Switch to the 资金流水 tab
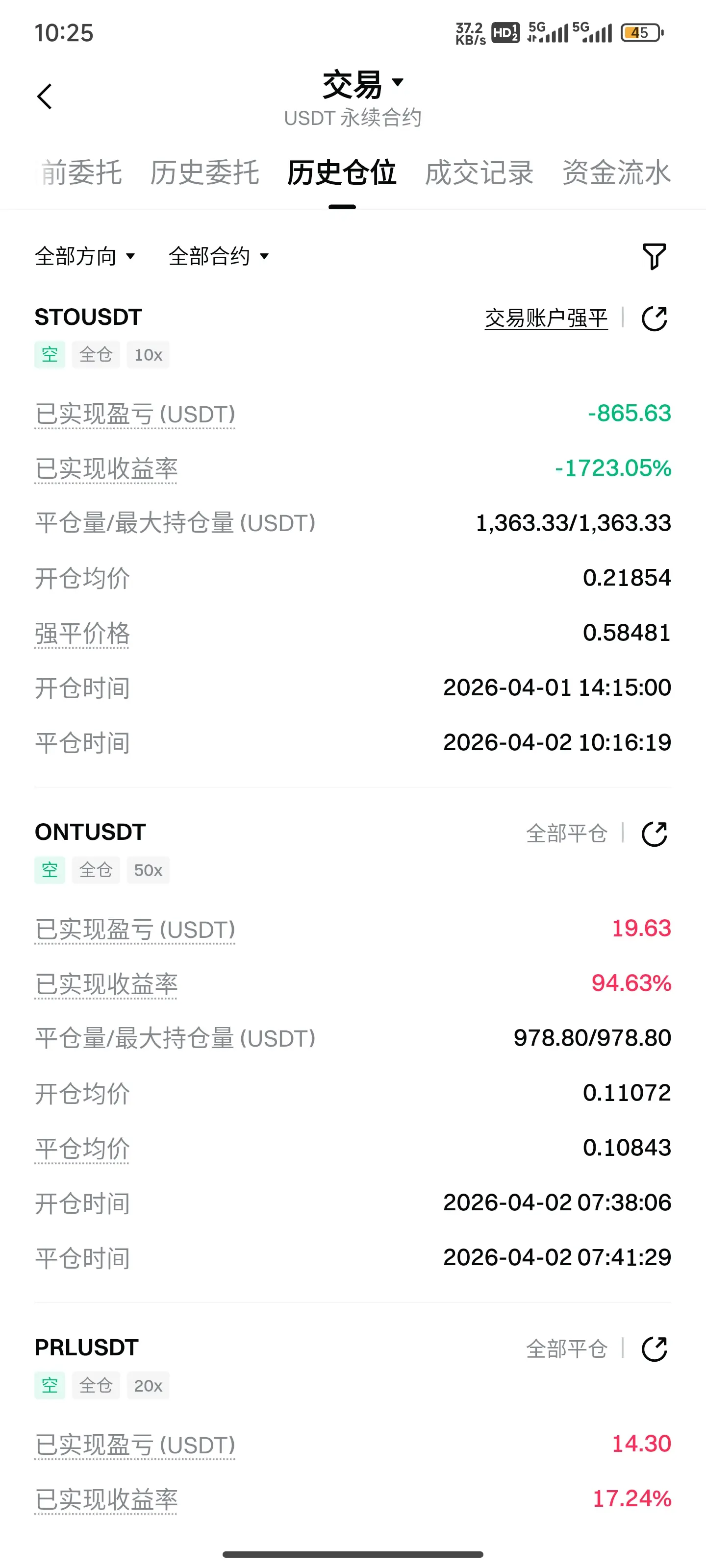 (x=616, y=172)
